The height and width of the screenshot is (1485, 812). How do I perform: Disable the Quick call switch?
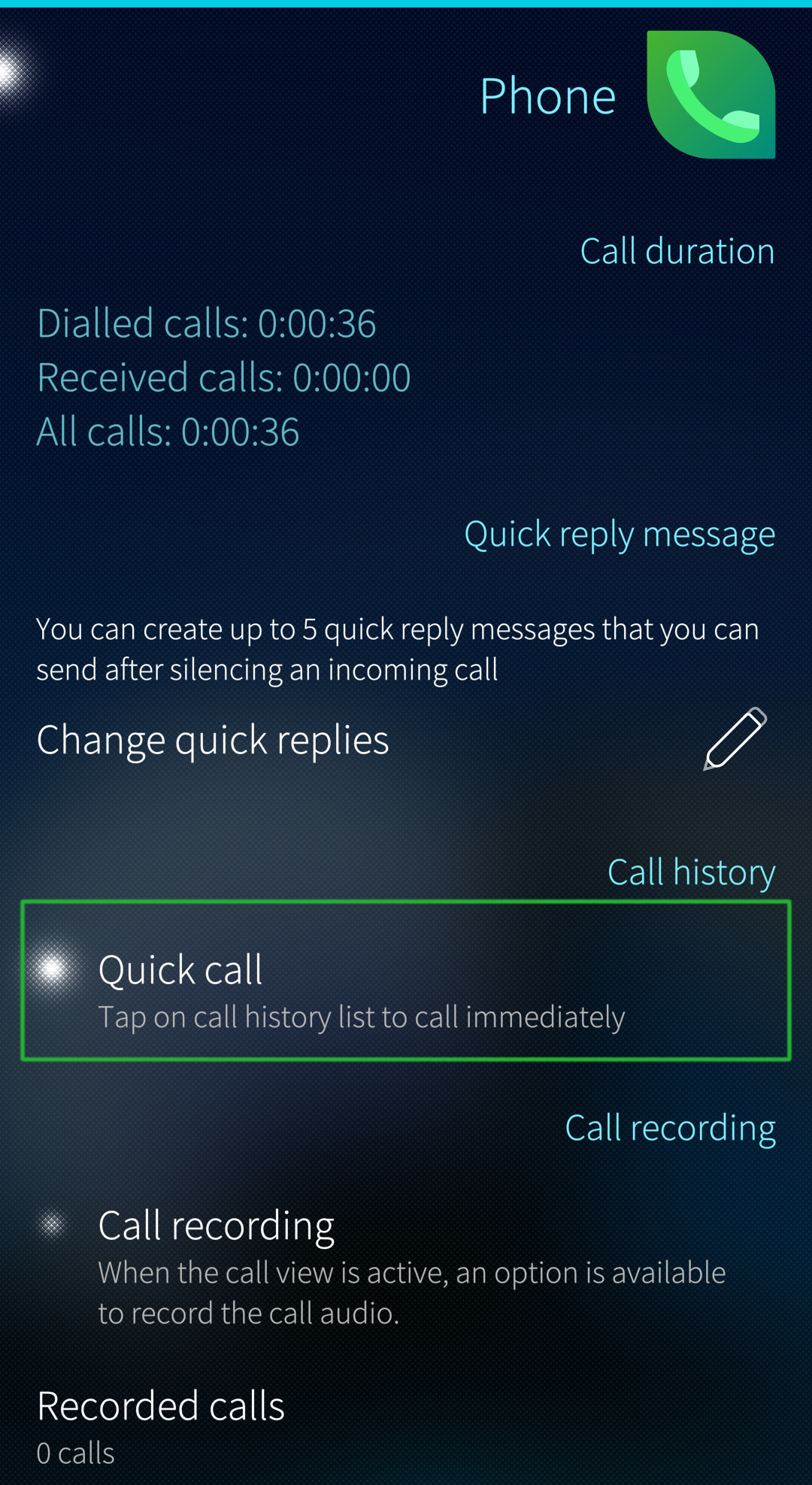[53, 970]
